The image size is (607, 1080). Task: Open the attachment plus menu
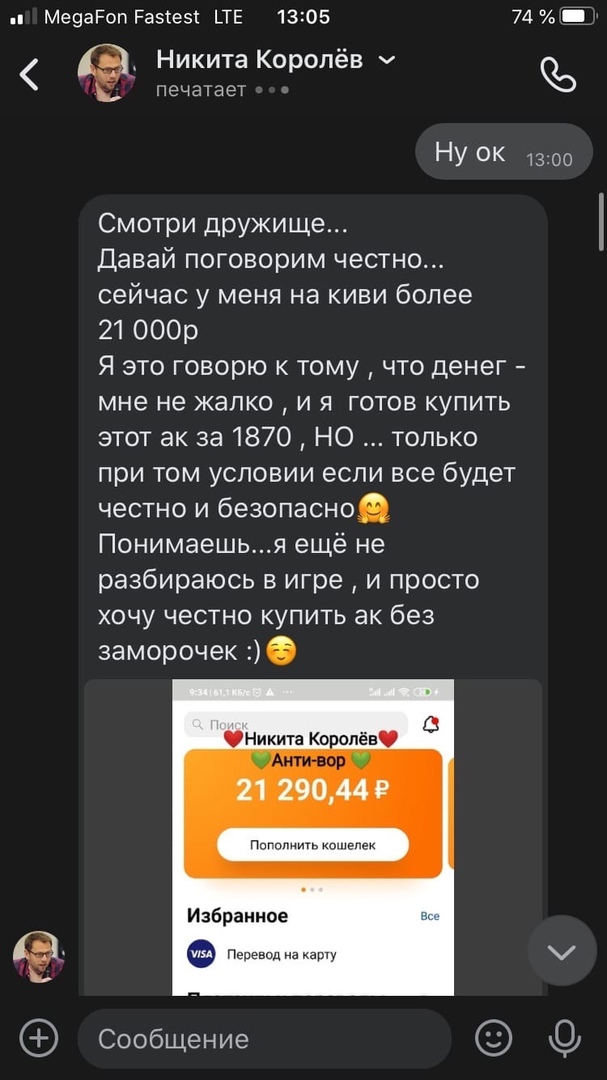(x=39, y=1038)
